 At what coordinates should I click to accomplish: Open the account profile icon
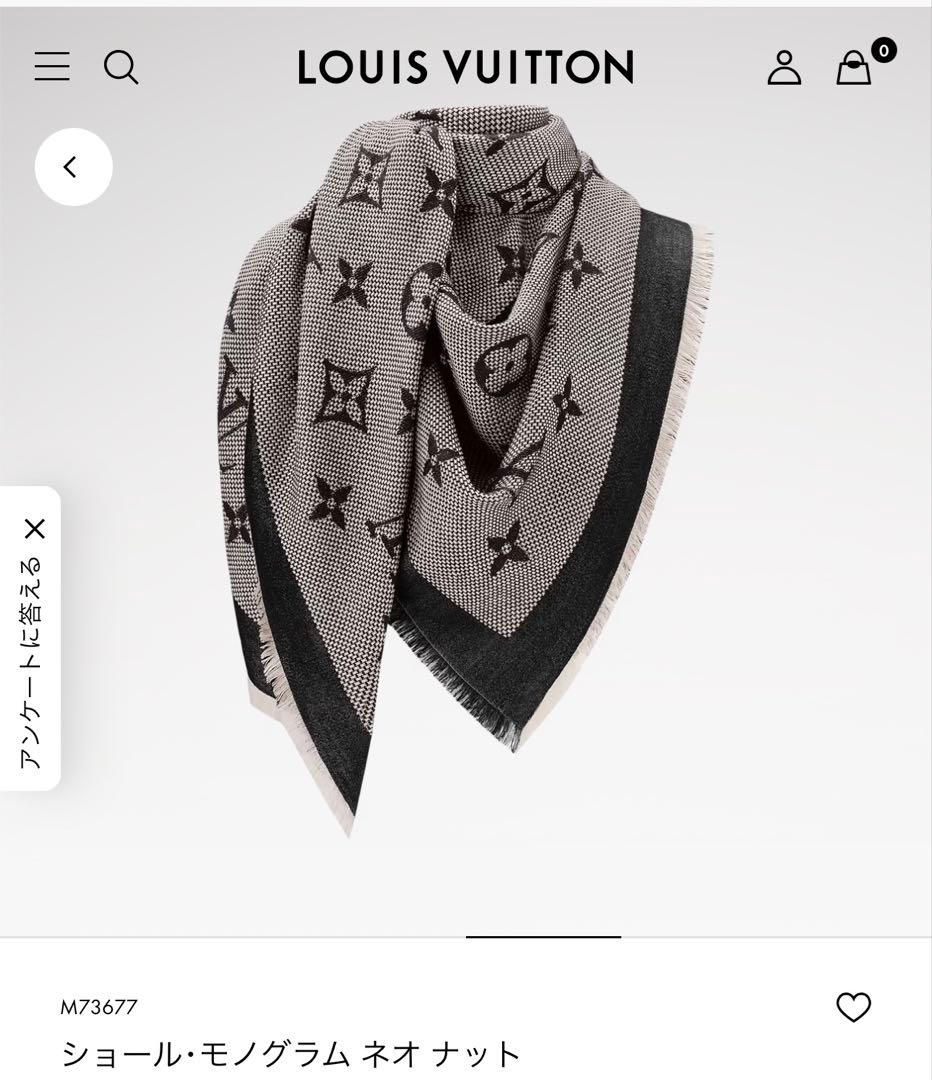786,68
